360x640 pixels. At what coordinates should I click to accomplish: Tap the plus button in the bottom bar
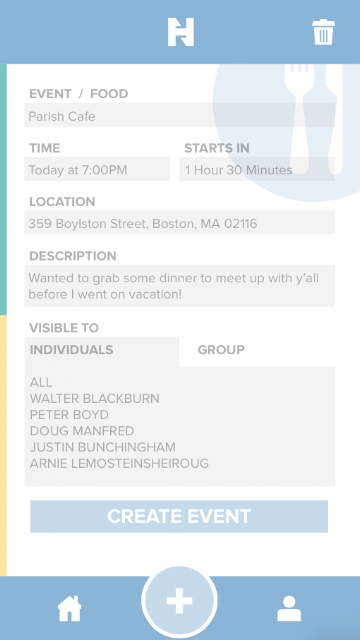coord(179,601)
